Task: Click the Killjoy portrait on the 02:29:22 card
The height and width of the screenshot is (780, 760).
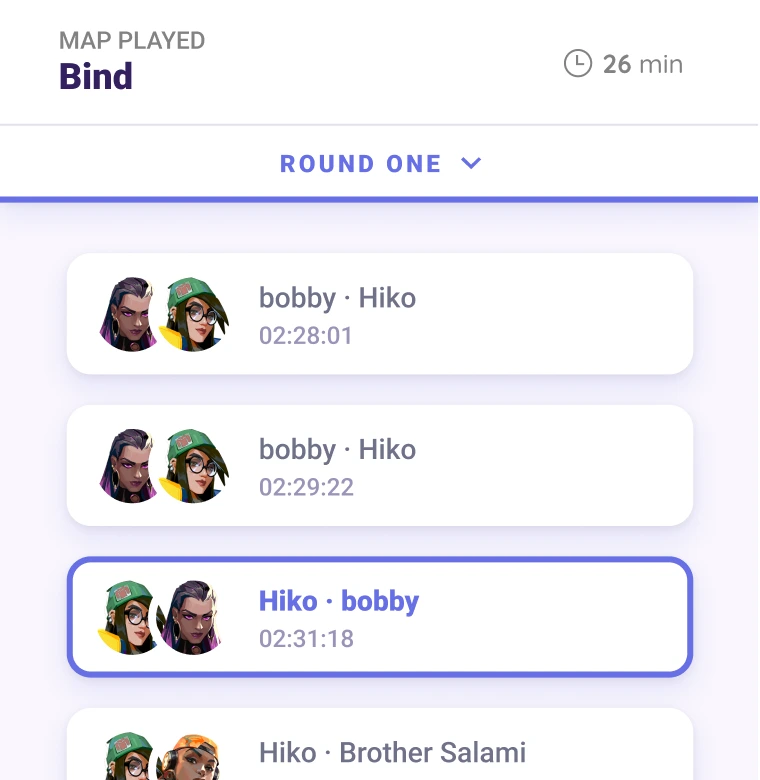Action: click(192, 465)
